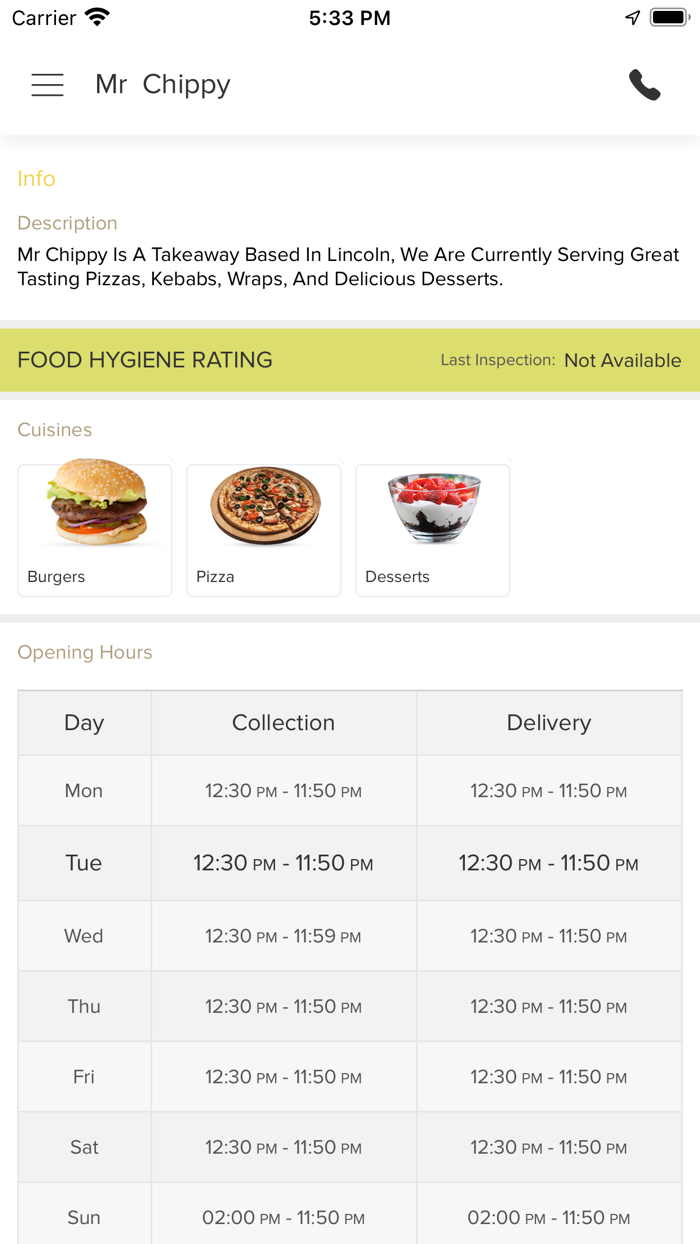Open the Pizza cuisine card

point(264,530)
